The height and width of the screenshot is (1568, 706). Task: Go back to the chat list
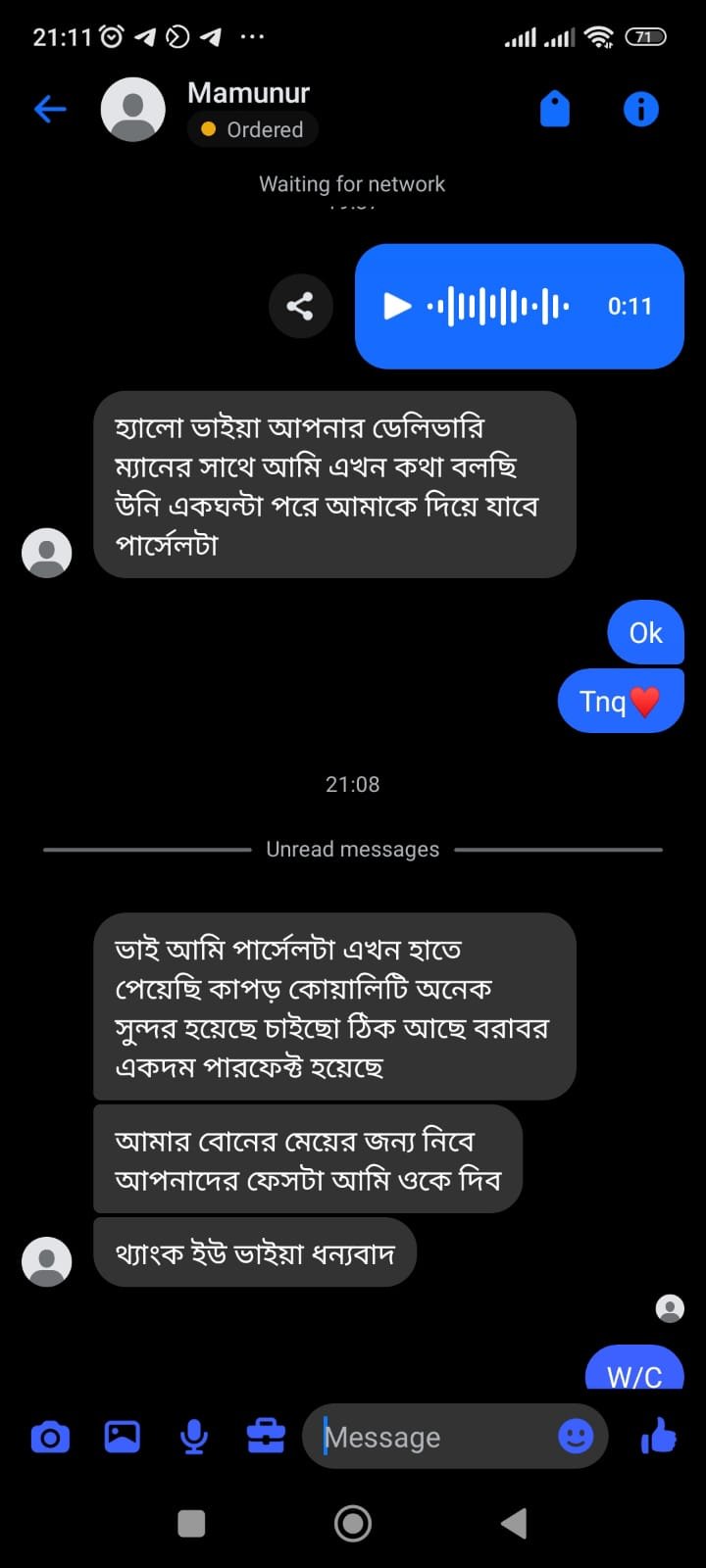[50, 109]
